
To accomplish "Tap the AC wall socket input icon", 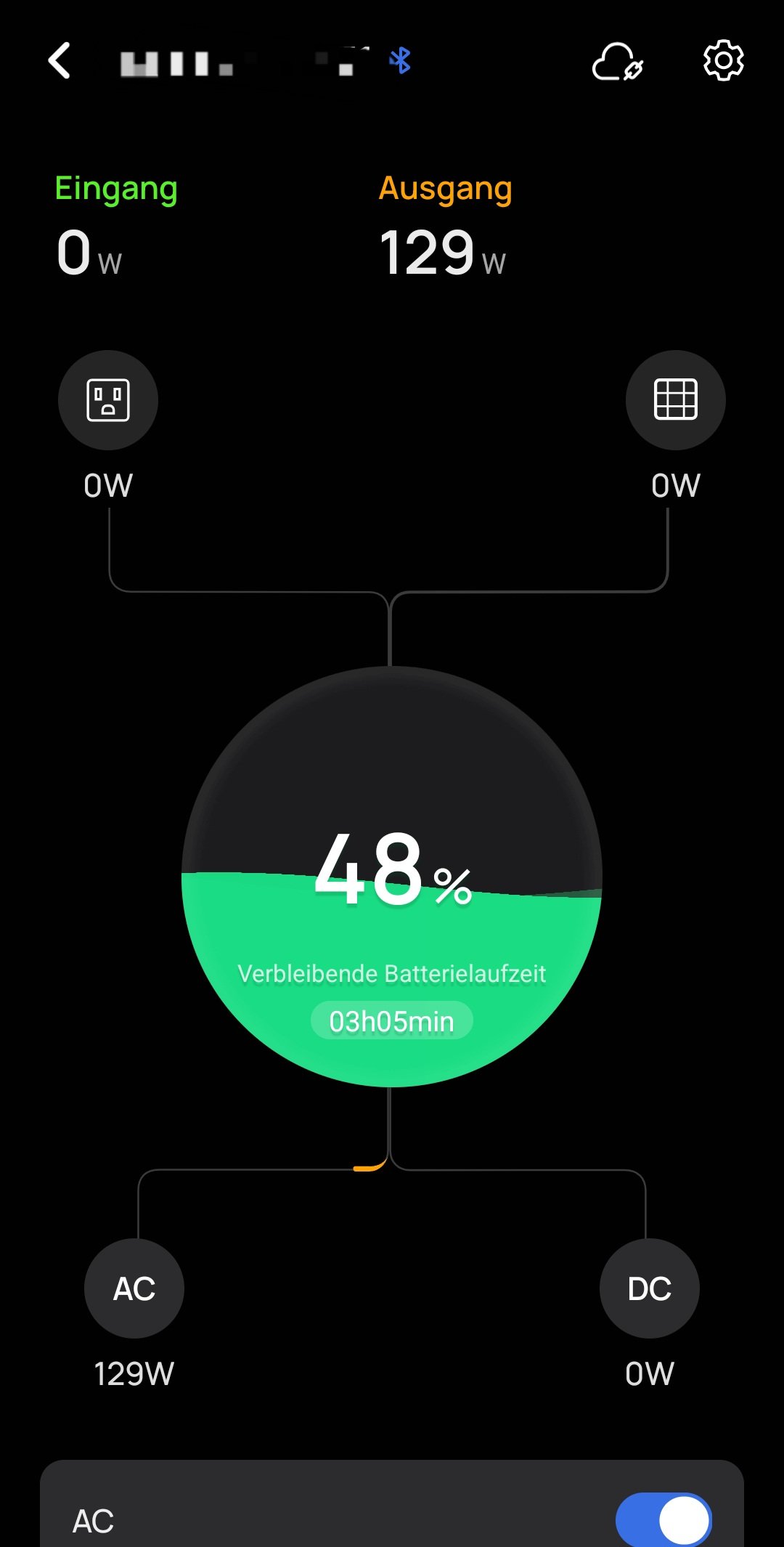I will pyautogui.click(x=108, y=400).
